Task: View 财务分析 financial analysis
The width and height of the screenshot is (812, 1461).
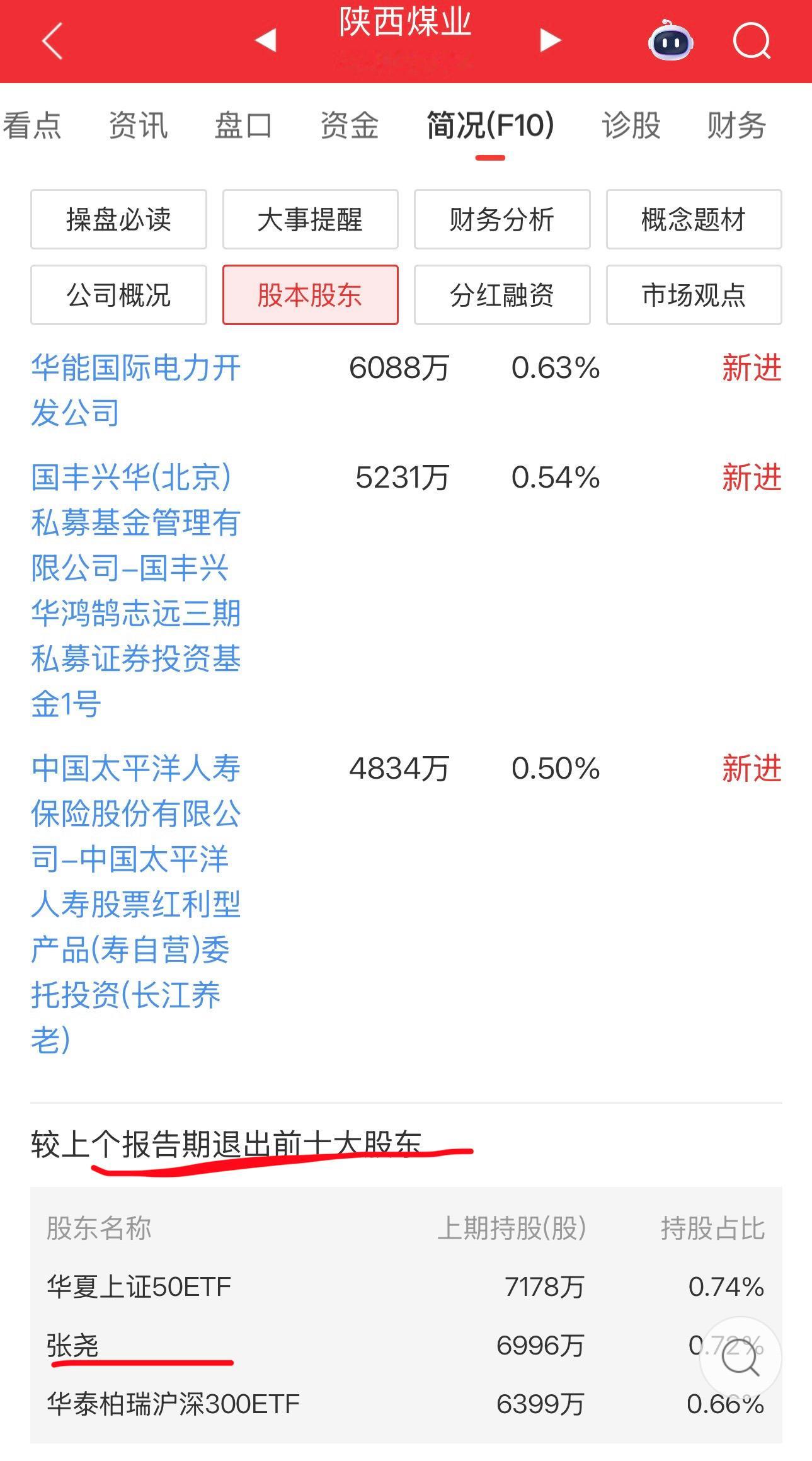Action: (x=502, y=219)
